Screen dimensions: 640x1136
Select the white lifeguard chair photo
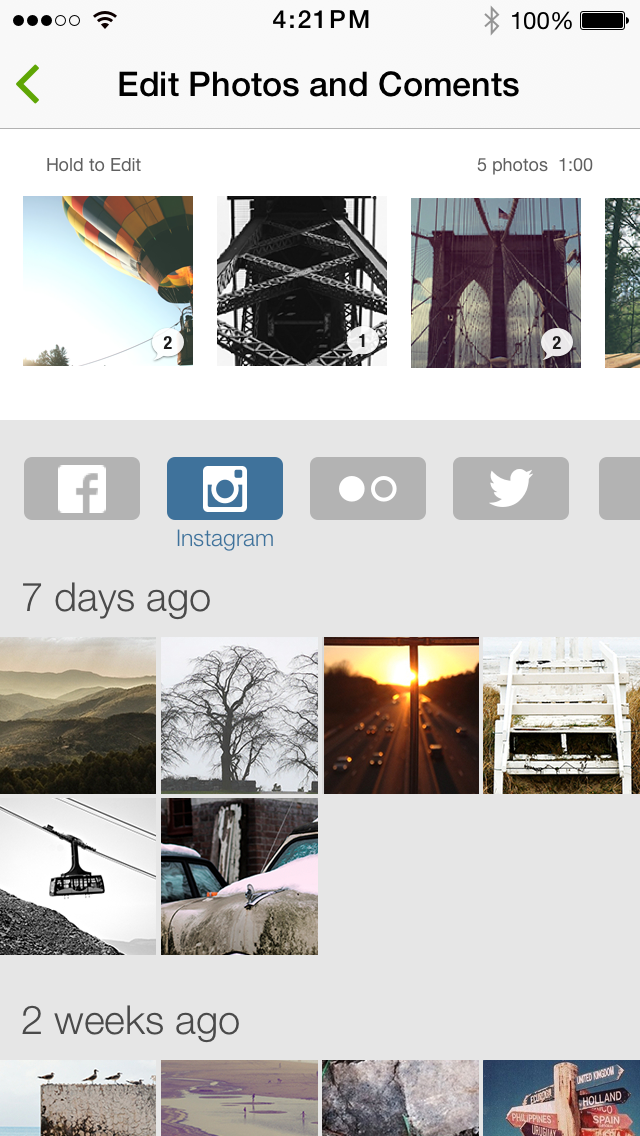coord(562,715)
